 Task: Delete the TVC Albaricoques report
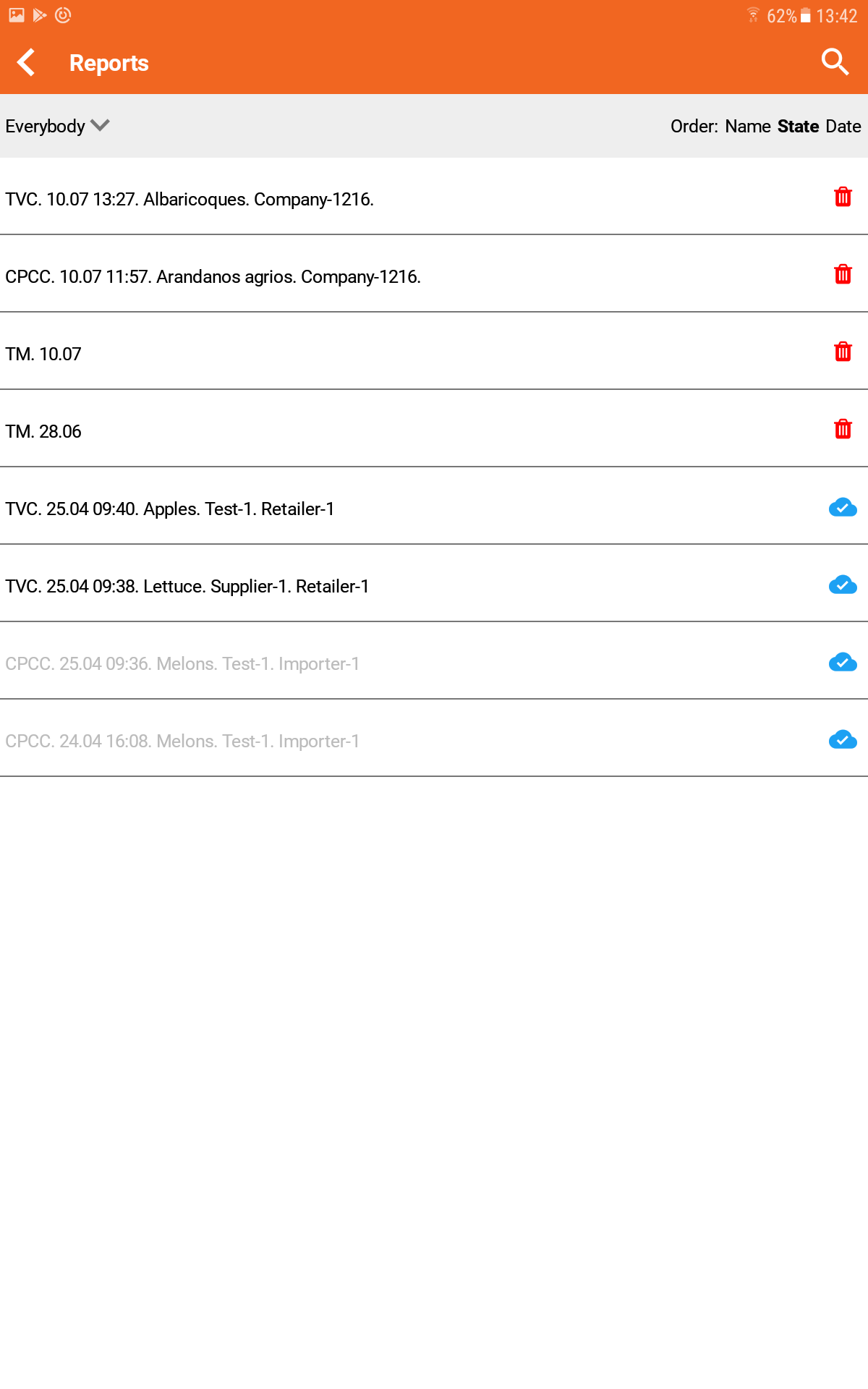(x=843, y=197)
